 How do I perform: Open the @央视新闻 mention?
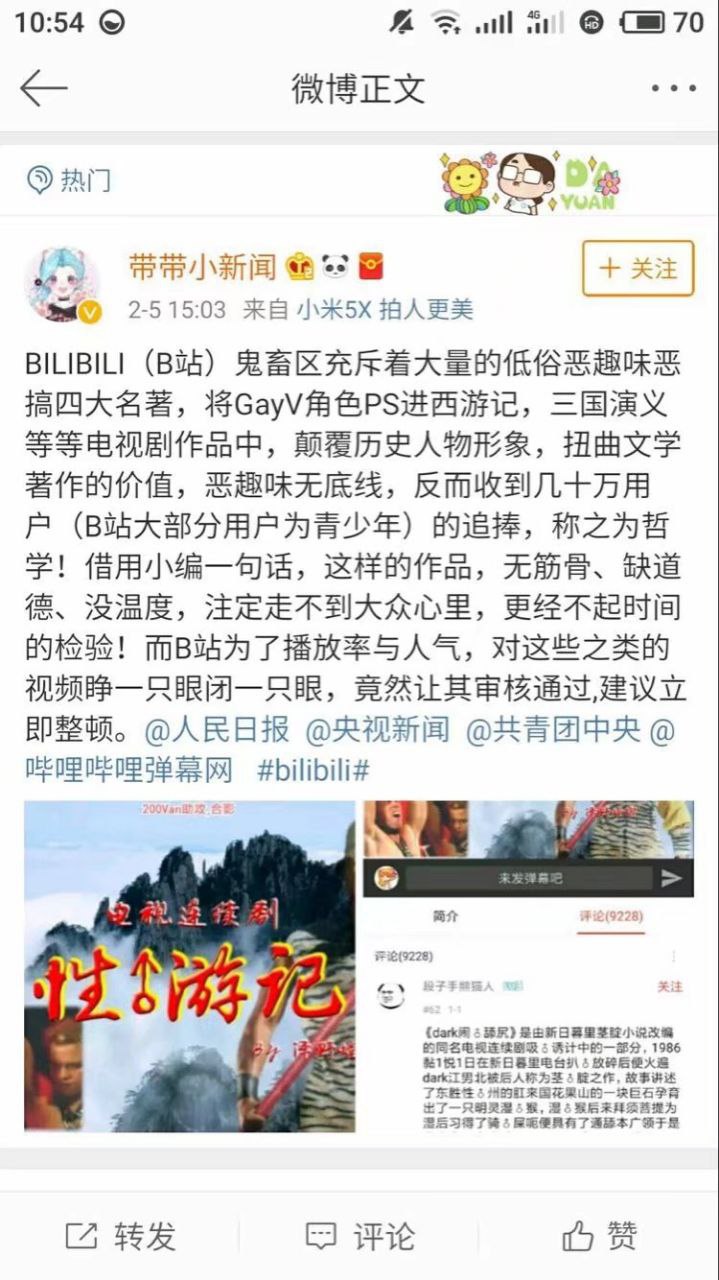click(377, 730)
